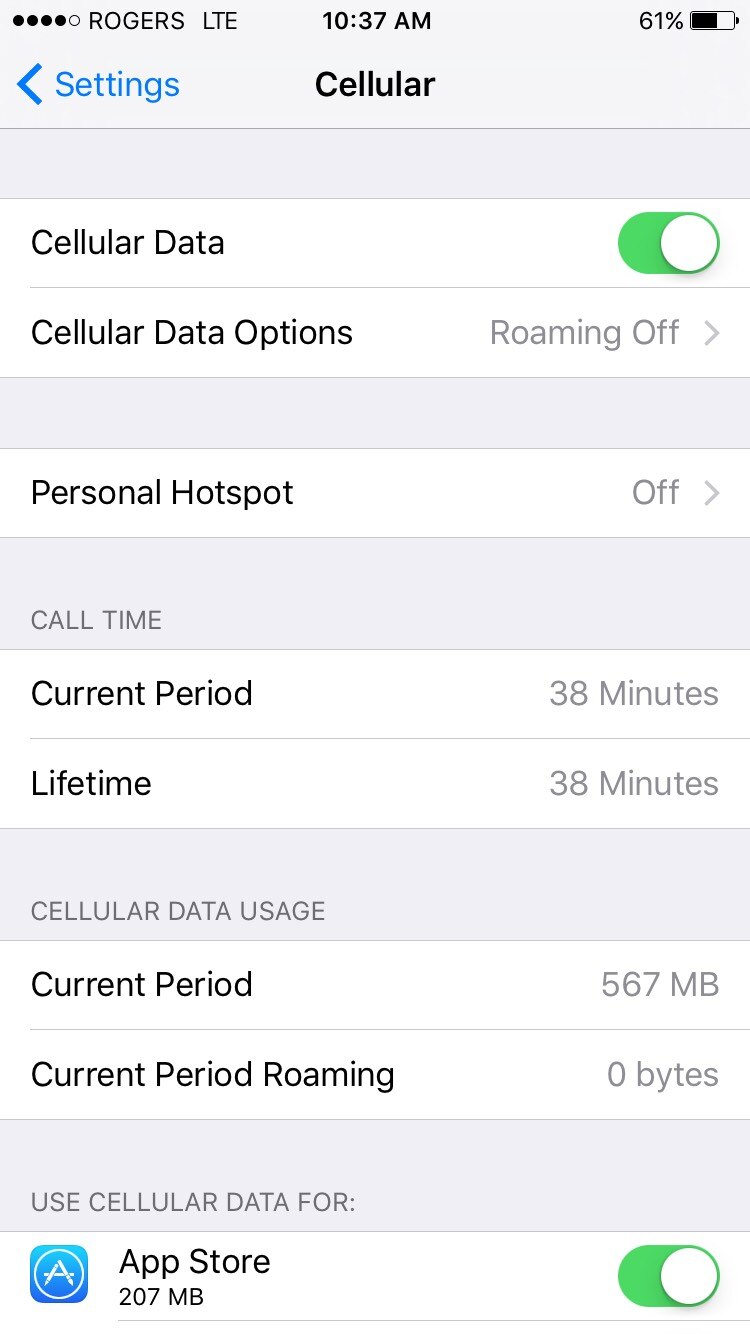Image resolution: width=750 pixels, height=1334 pixels.
Task: Open Cellular Data Options
Action: point(375,333)
